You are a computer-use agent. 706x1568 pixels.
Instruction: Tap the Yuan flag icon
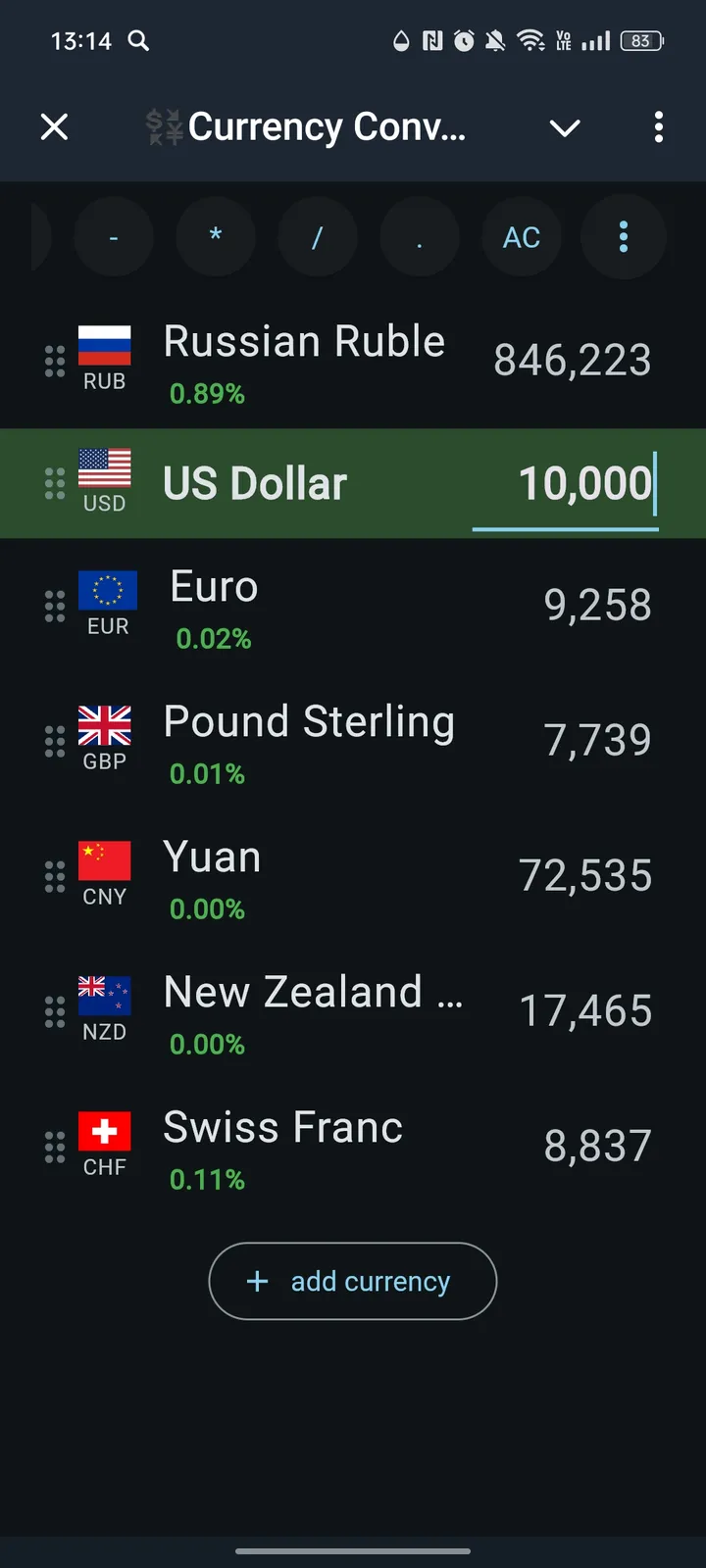(x=104, y=861)
